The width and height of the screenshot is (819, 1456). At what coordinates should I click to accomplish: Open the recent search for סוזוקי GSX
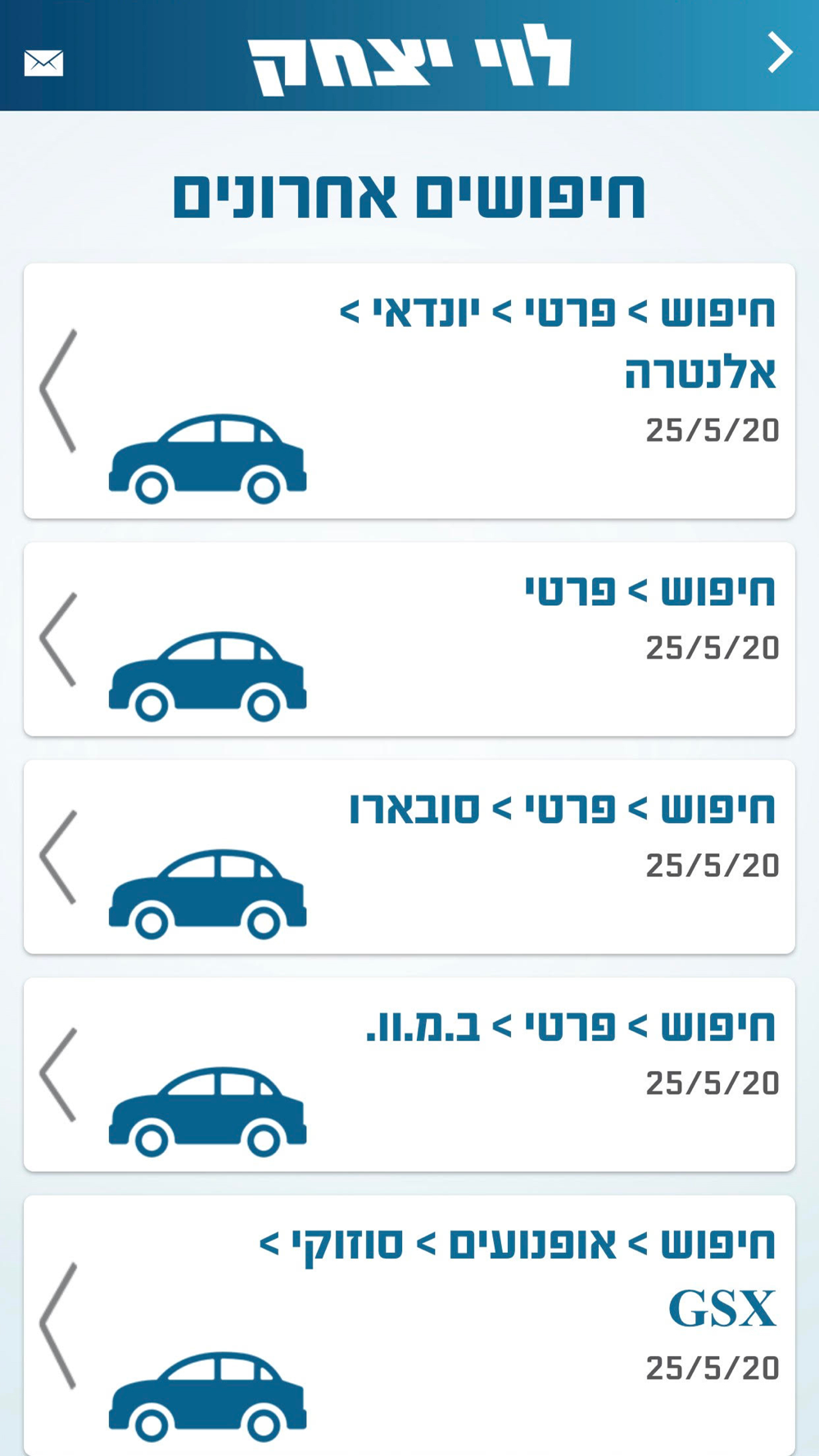(409, 1325)
